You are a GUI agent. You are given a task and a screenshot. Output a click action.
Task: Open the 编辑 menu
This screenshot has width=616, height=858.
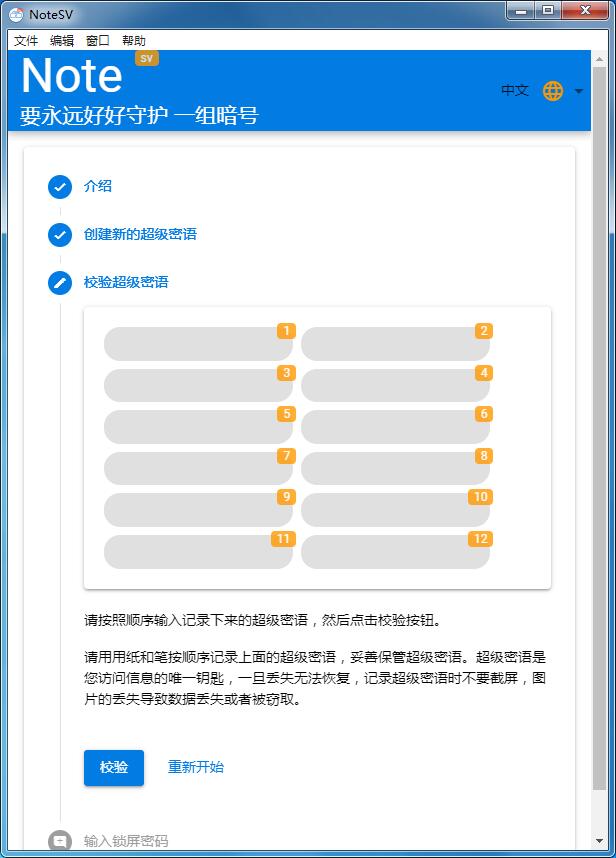[x=62, y=41]
